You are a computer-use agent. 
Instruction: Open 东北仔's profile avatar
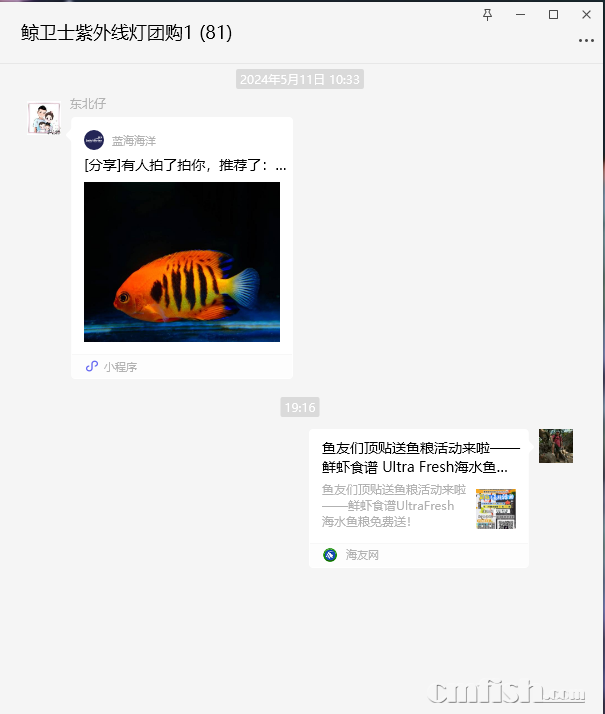click(x=44, y=118)
